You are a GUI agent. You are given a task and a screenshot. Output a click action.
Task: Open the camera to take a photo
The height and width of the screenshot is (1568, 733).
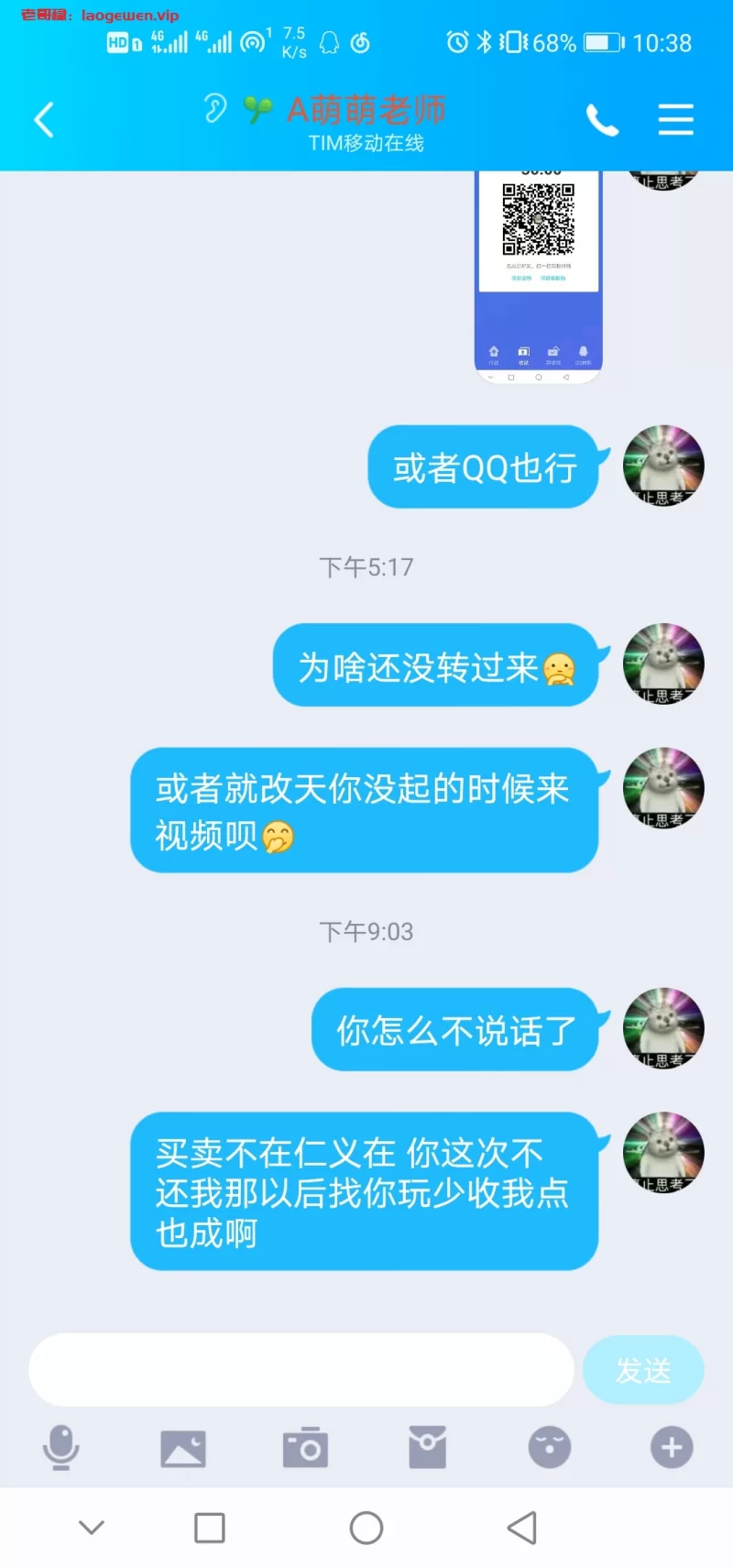coord(305,1448)
